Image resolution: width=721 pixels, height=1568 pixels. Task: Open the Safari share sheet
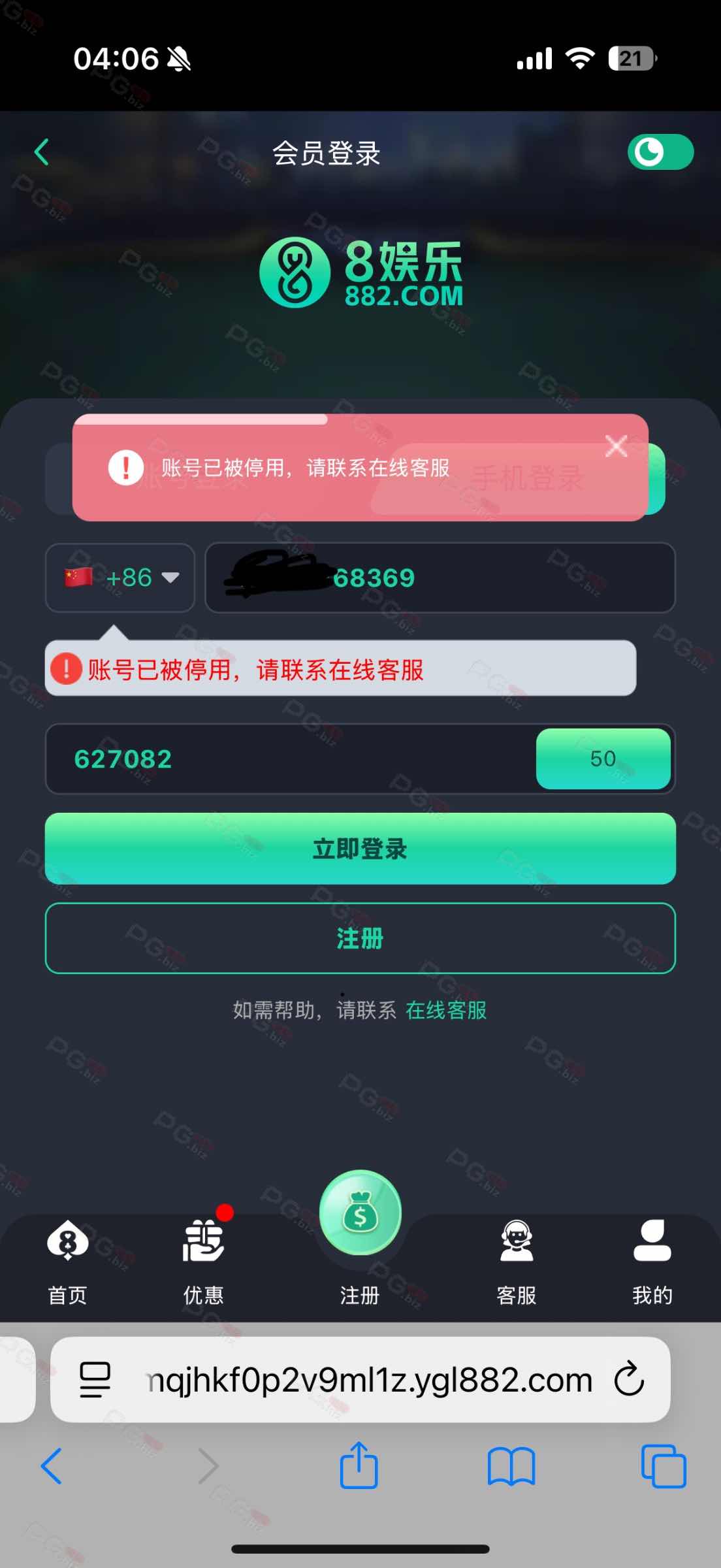tap(359, 1466)
